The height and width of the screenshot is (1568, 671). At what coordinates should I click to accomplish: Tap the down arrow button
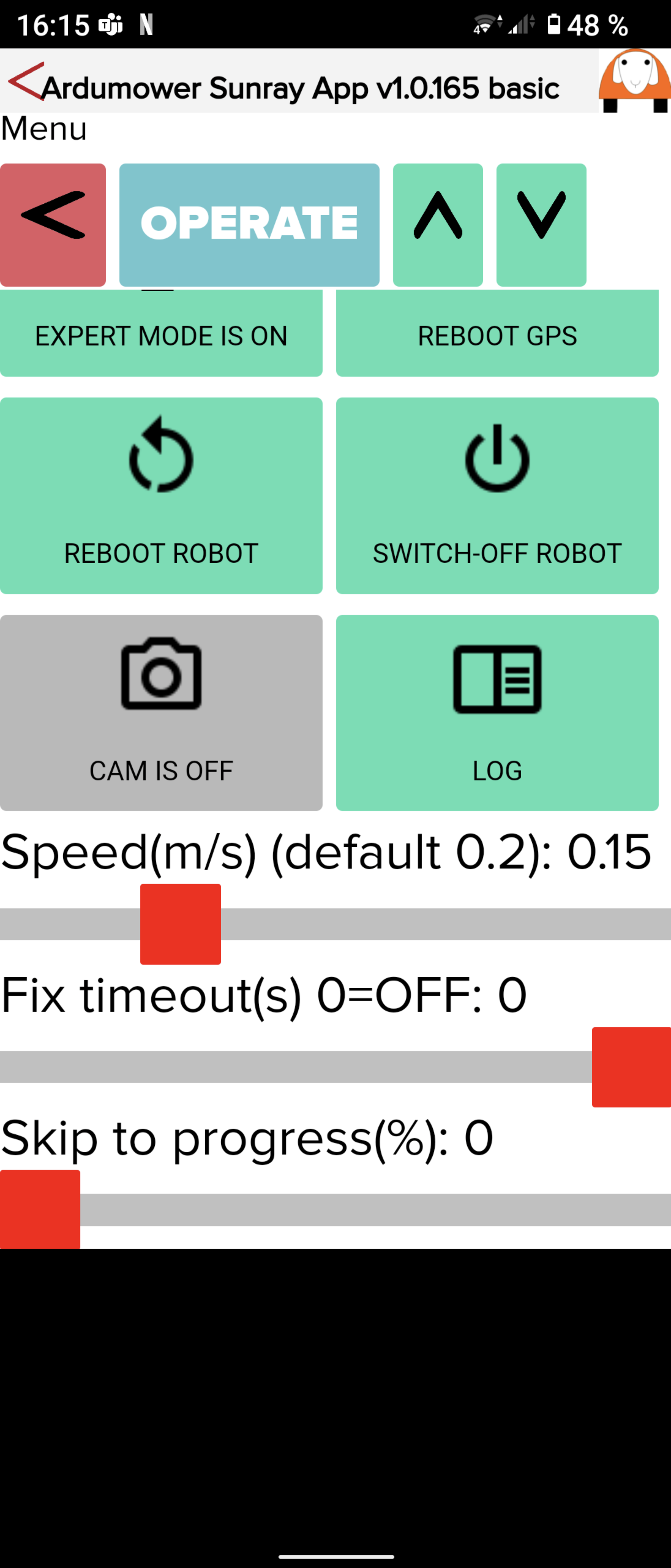(x=541, y=225)
